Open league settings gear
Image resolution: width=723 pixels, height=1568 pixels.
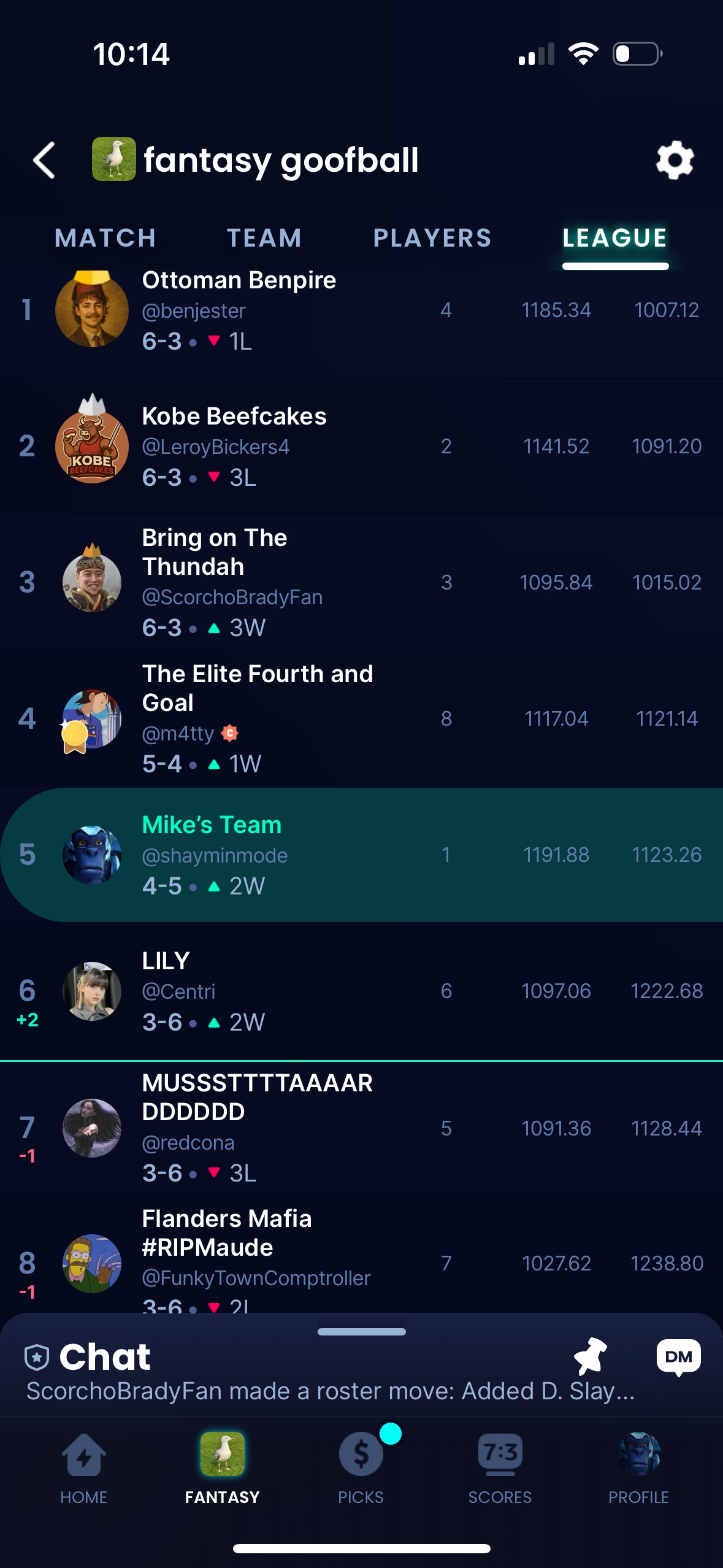(x=675, y=160)
